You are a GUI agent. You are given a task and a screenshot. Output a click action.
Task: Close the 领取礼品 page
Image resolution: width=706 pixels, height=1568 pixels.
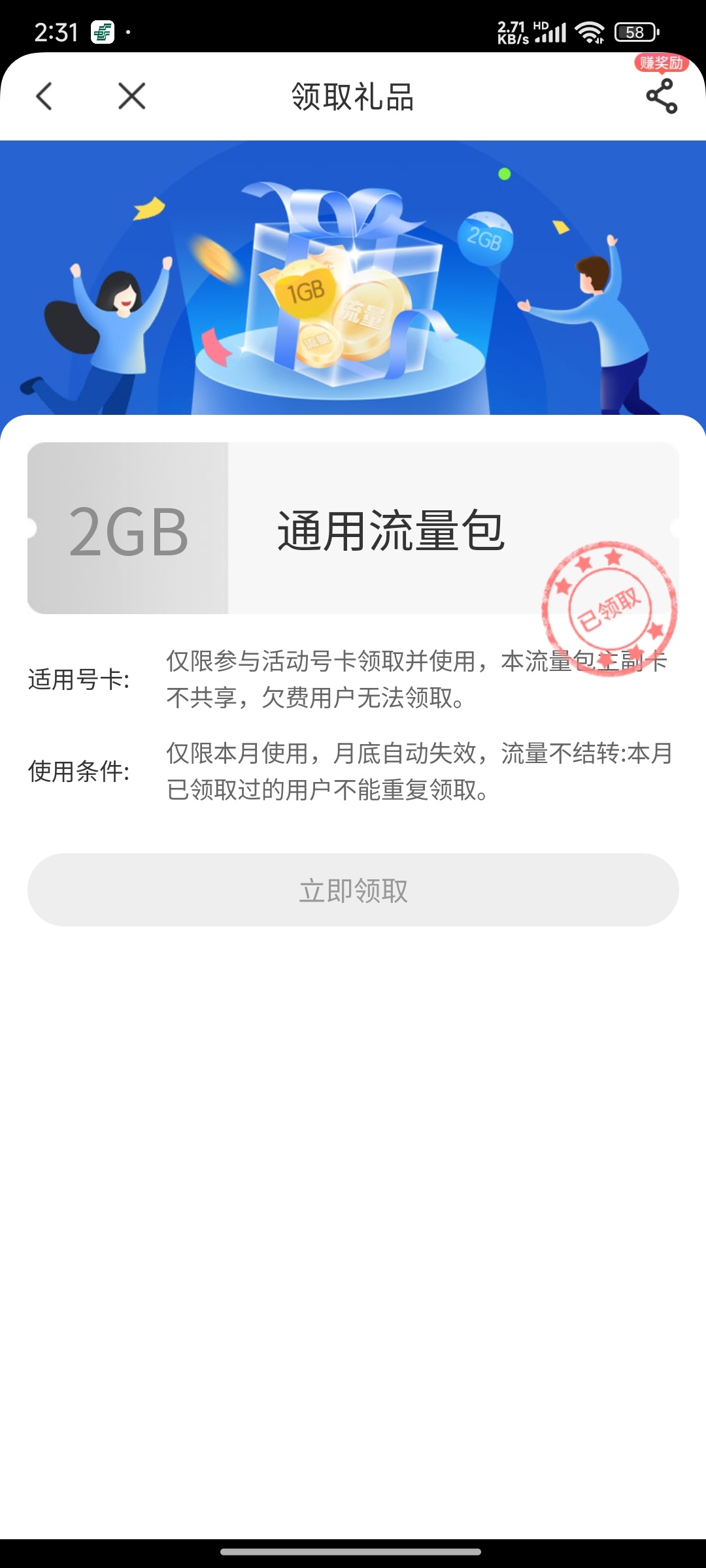(131, 97)
